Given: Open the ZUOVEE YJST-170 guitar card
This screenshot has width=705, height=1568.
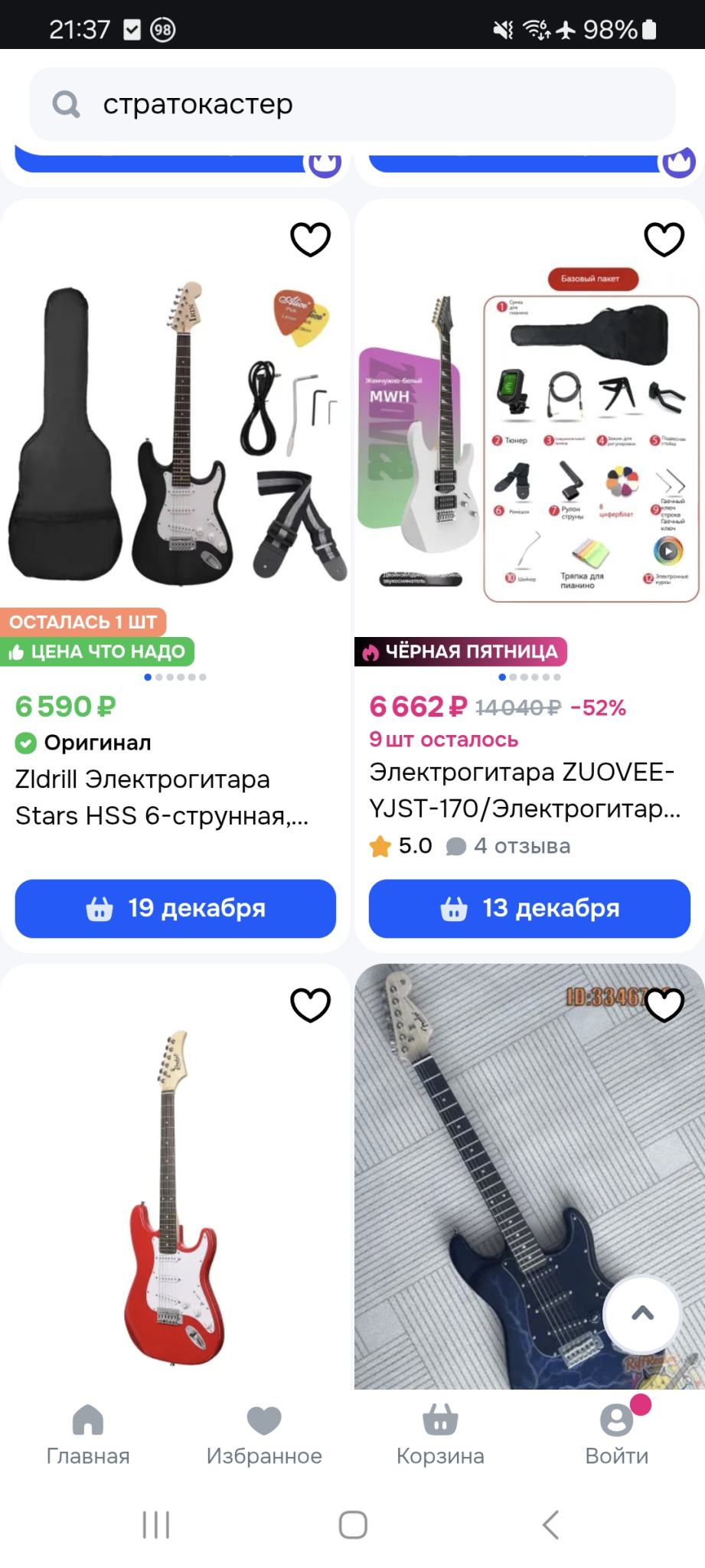Looking at the screenshot, I should point(524,789).
